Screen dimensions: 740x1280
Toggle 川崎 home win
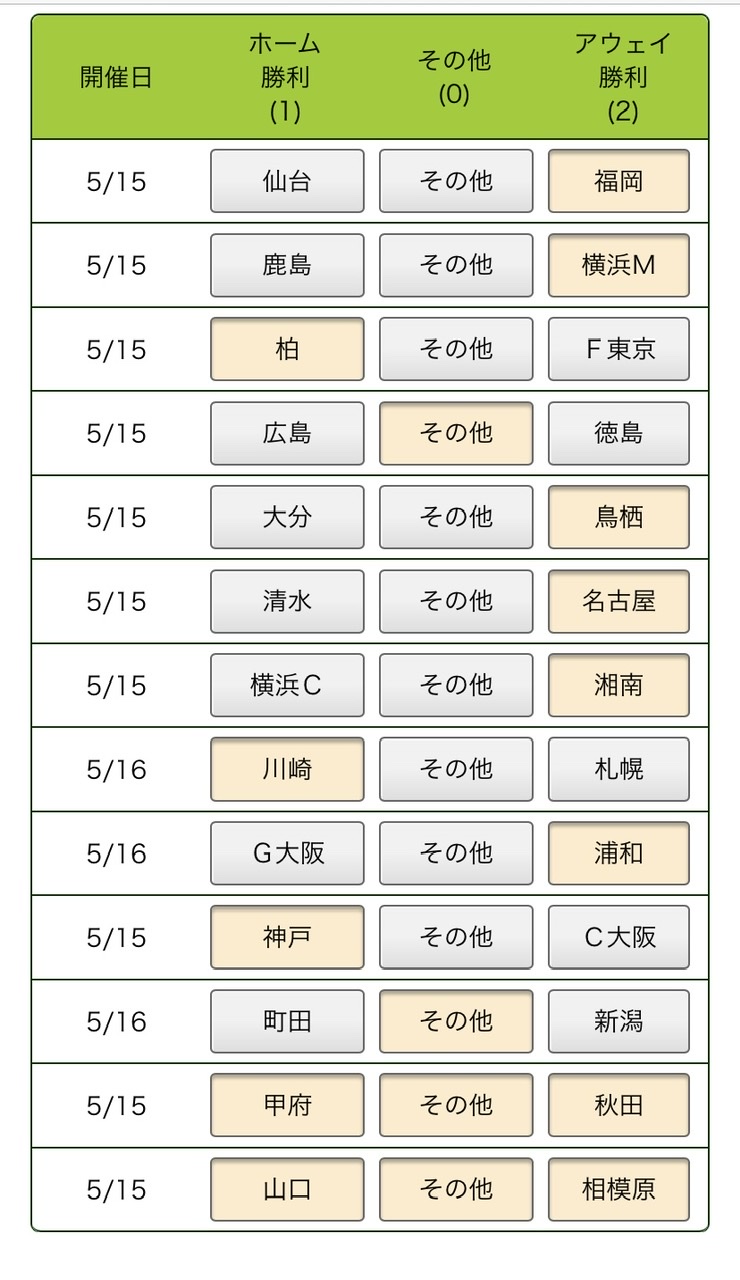[x=287, y=769]
